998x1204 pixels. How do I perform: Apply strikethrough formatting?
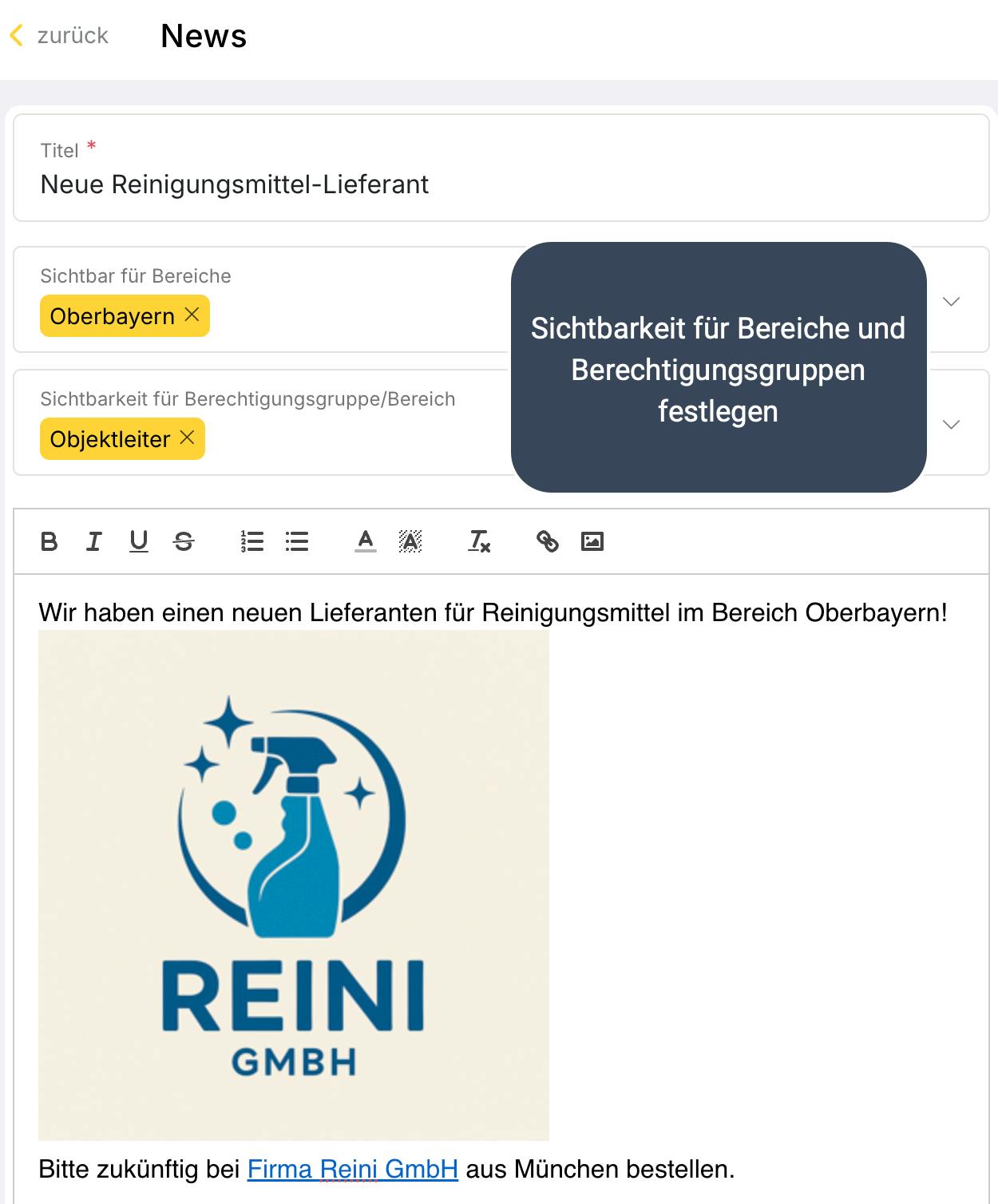click(x=184, y=541)
